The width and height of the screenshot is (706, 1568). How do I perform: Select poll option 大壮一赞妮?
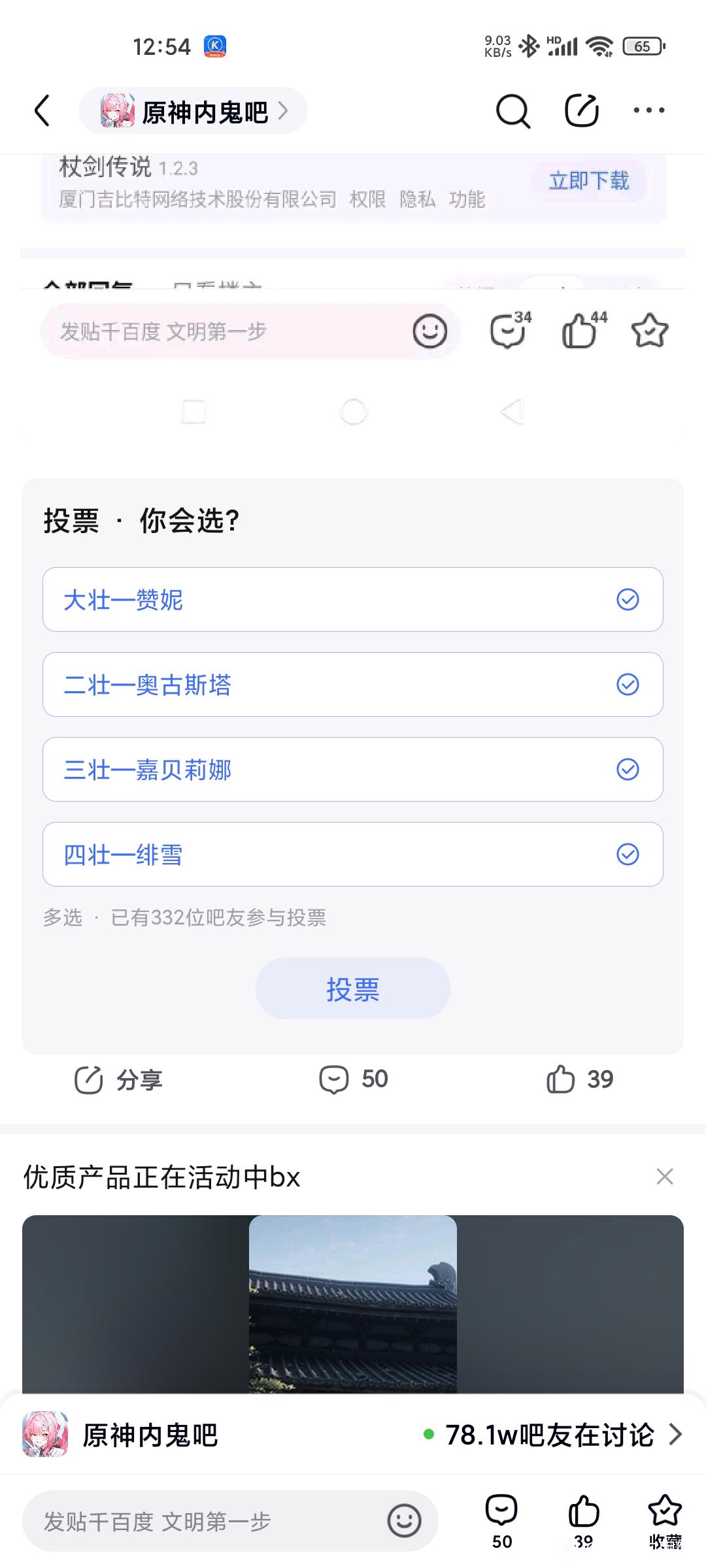click(353, 599)
